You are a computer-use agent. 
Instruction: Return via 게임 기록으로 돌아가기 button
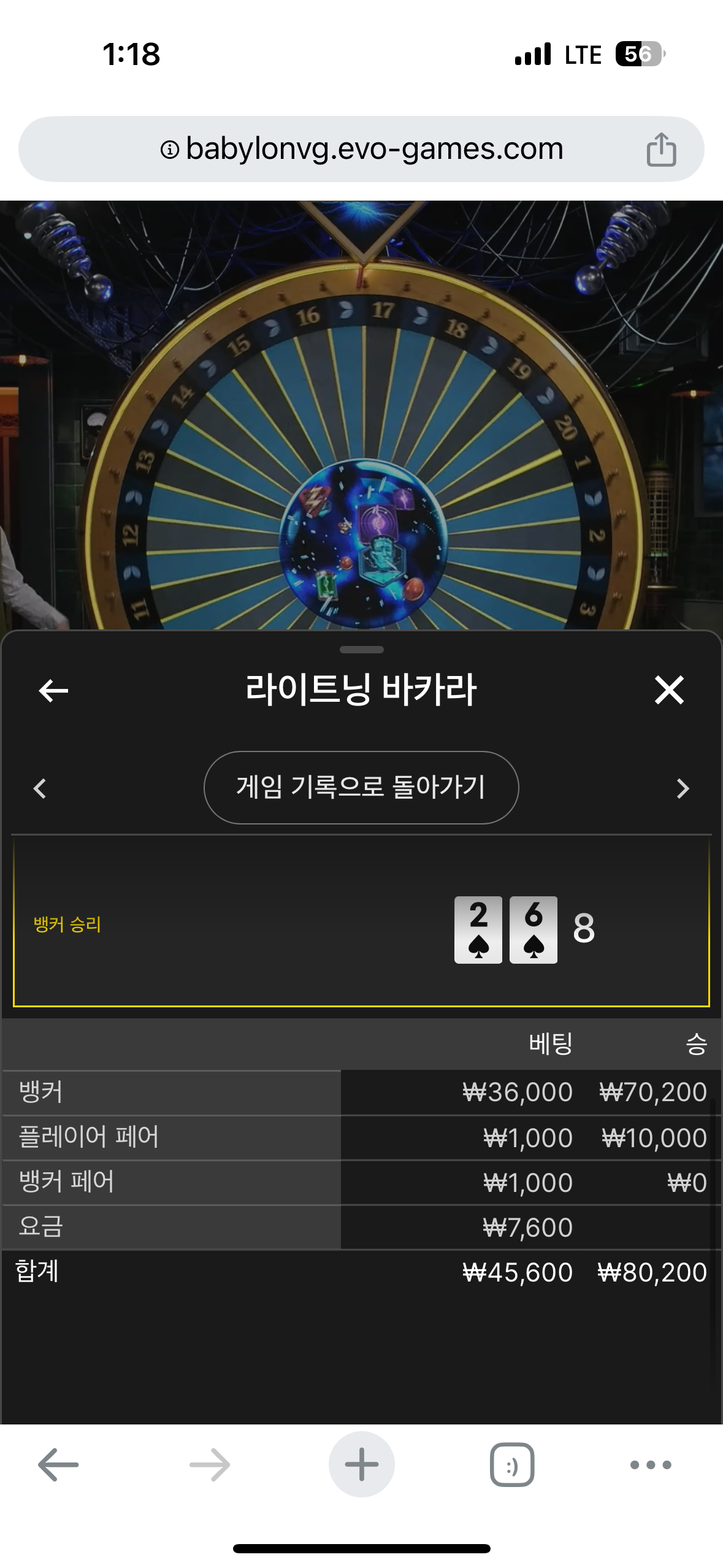pyautogui.click(x=361, y=787)
